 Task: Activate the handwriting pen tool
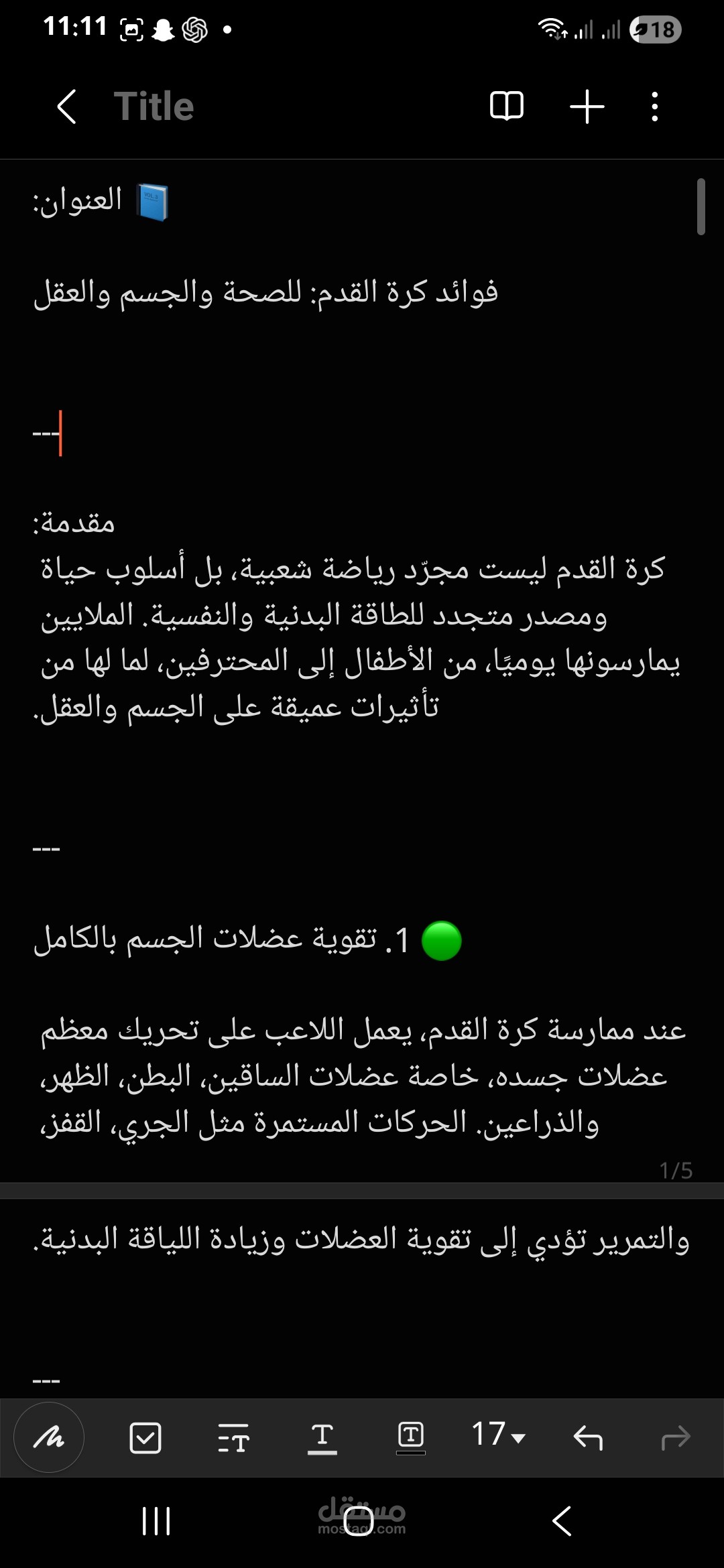click(49, 1437)
